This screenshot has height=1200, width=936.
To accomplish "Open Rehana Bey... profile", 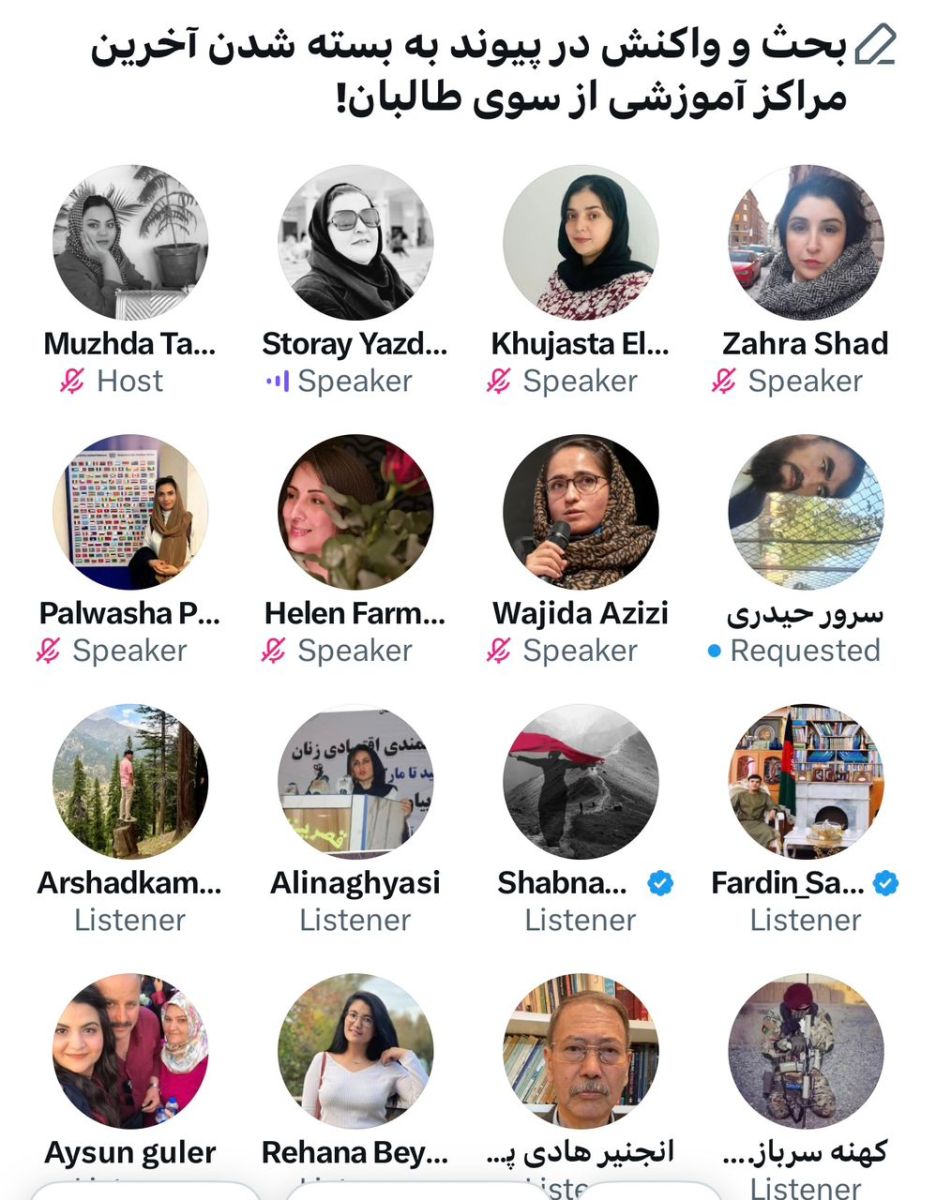I will tap(355, 1051).
